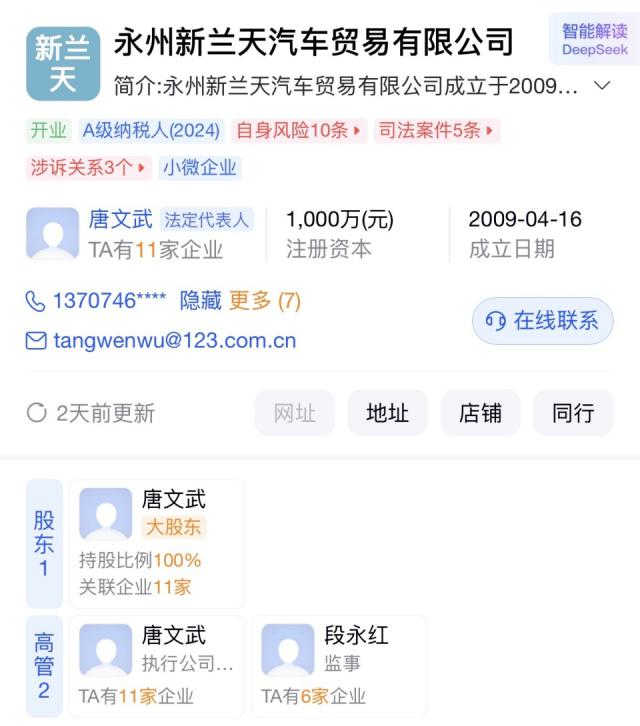
Task: View 同行 peer companies
Action: tap(573, 413)
